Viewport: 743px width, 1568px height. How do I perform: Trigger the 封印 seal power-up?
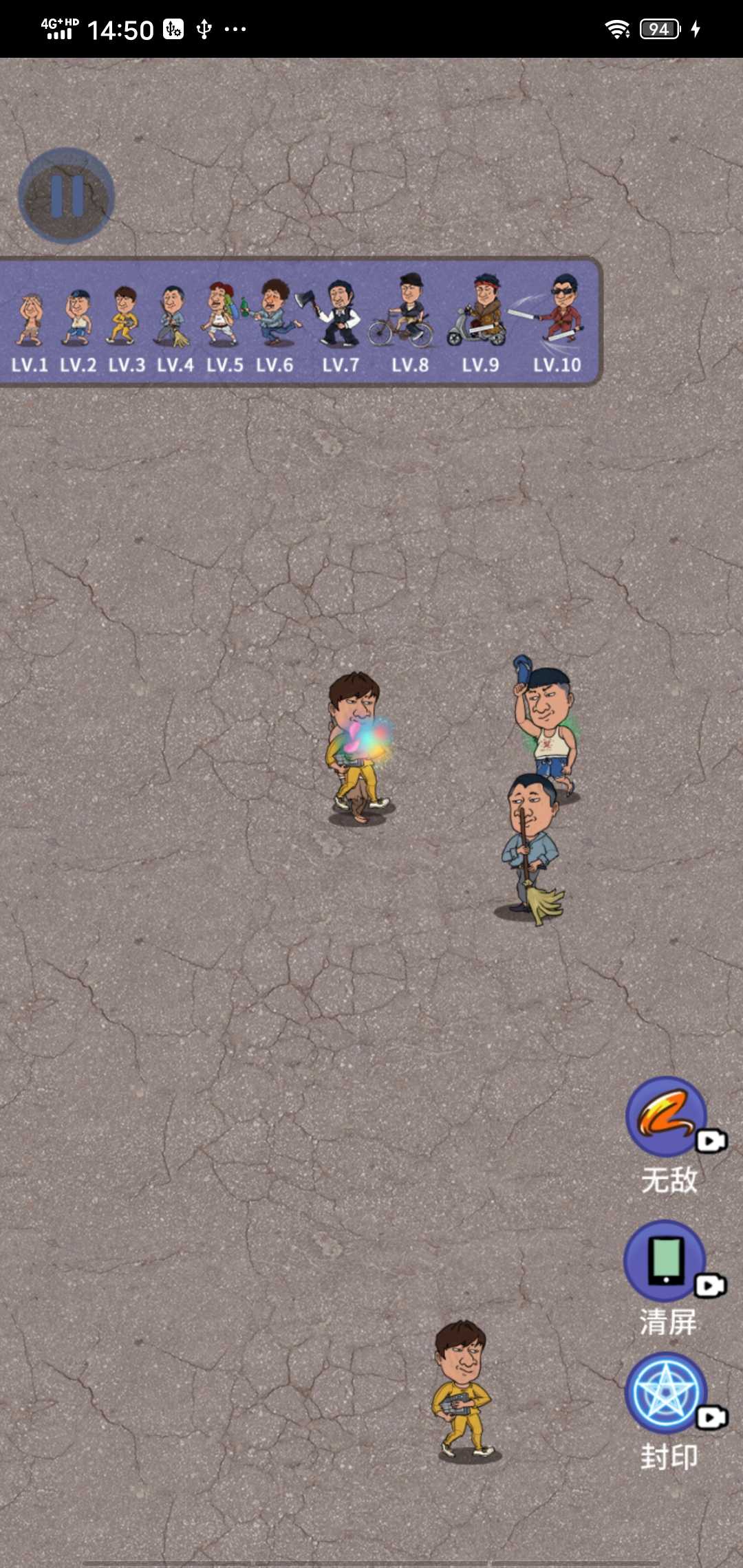pyautogui.click(x=665, y=1393)
